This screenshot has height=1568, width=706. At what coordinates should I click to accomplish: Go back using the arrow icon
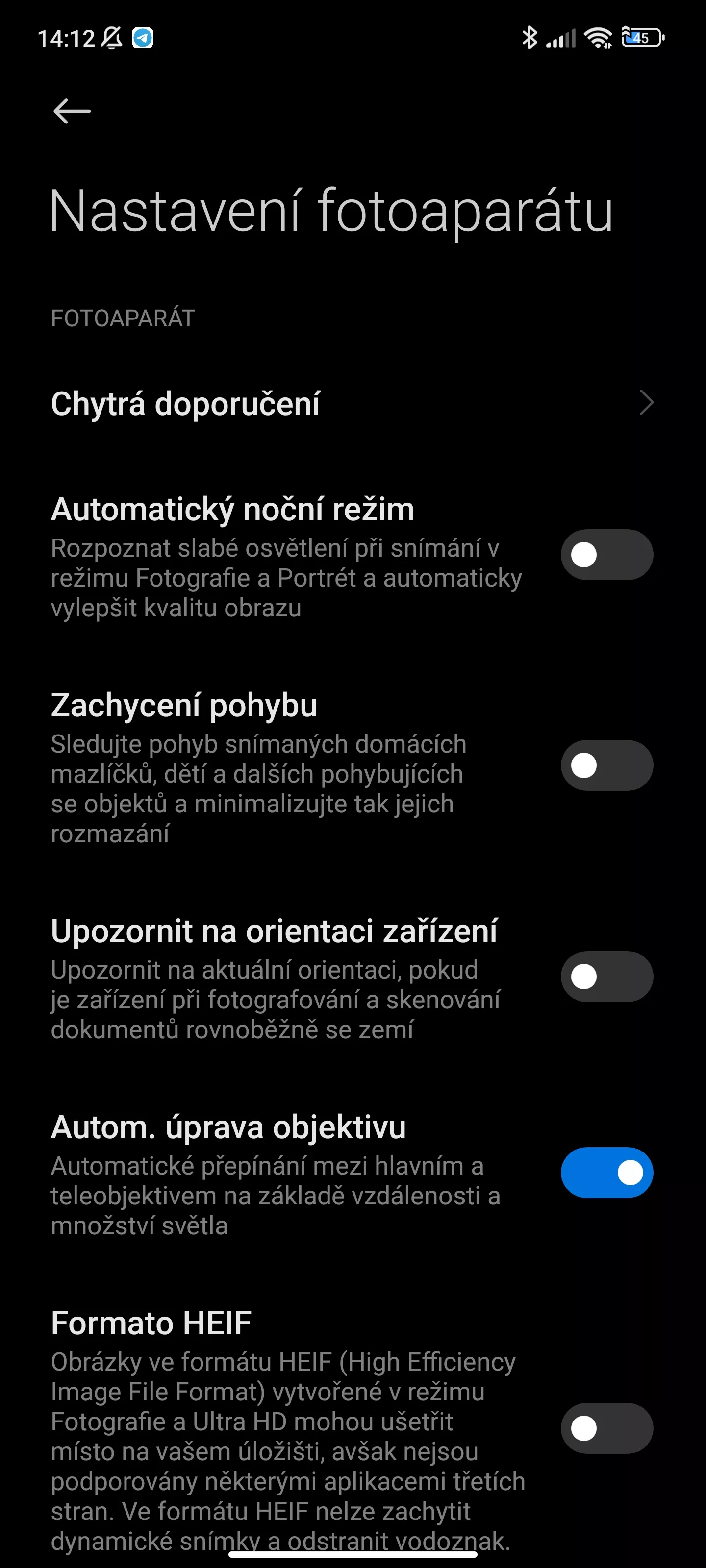[x=72, y=111]
